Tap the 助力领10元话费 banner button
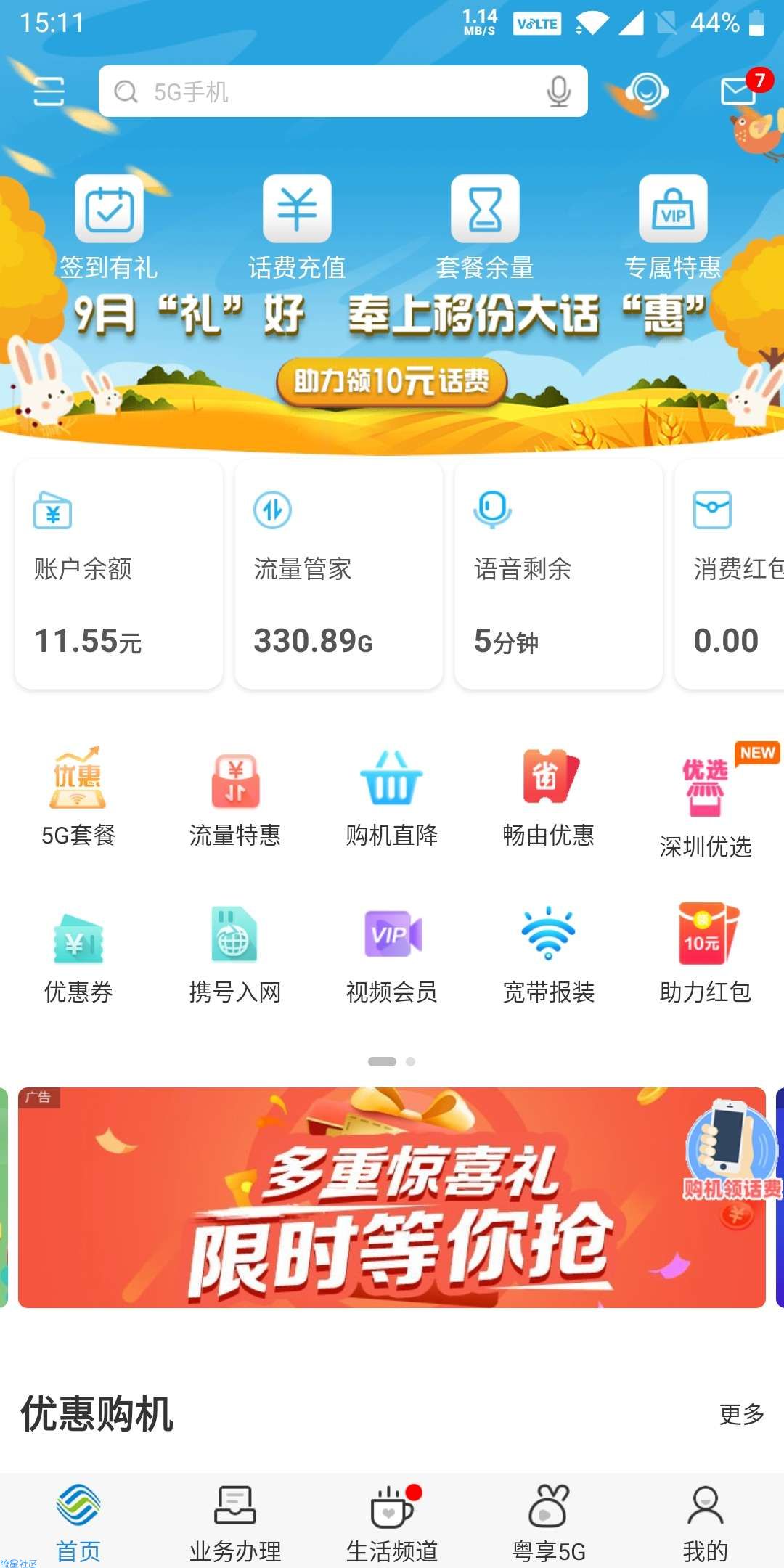 [391, 381]
